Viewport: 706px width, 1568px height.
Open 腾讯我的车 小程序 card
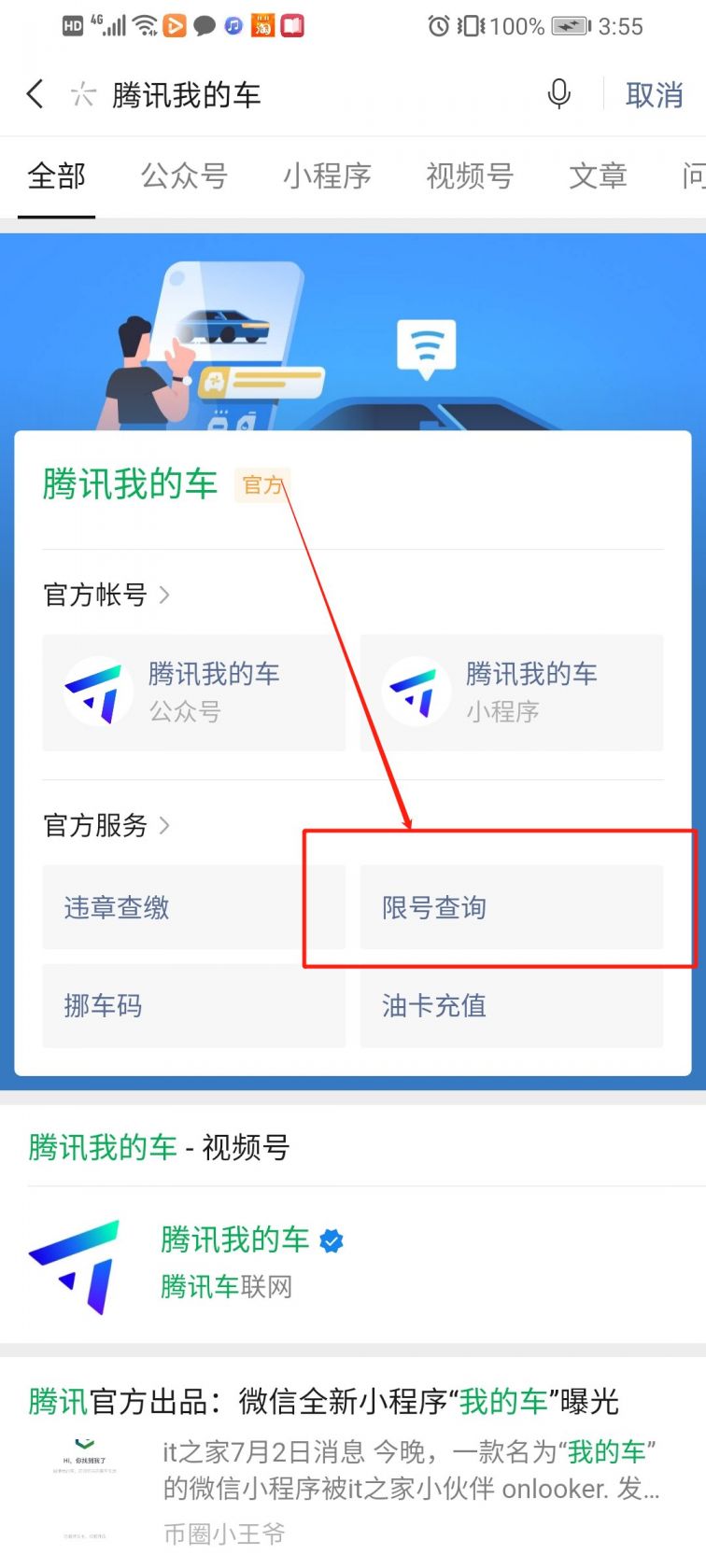pos(512,693)
